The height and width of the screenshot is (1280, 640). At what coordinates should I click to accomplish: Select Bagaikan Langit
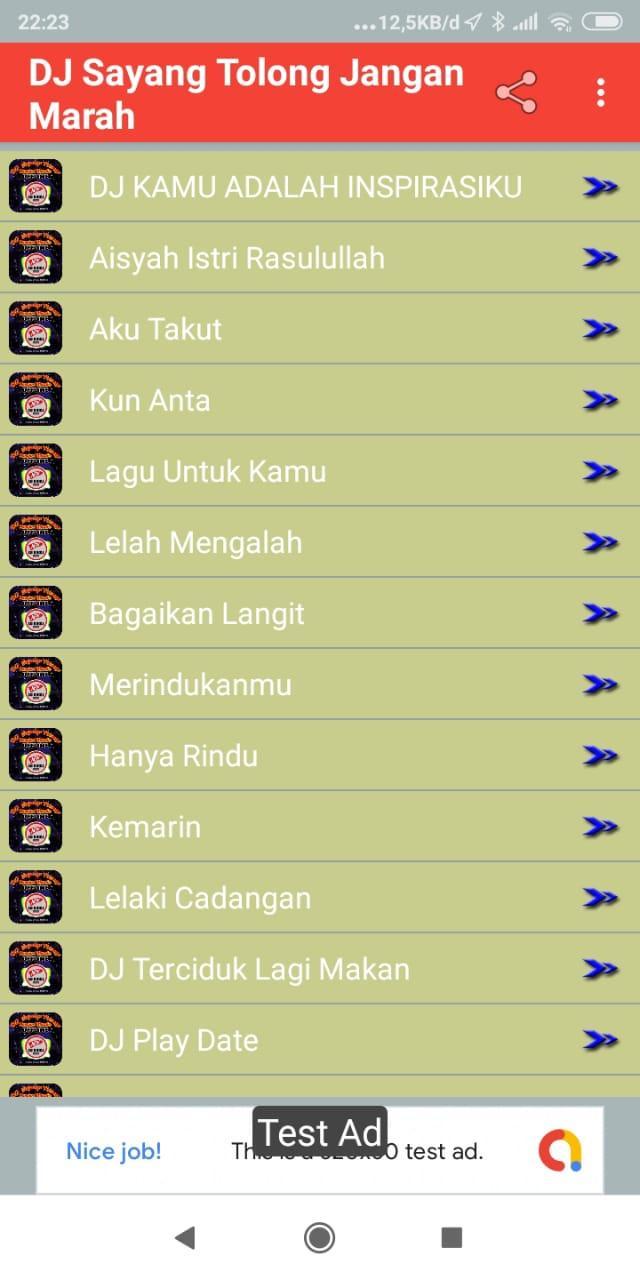point(197,613)
